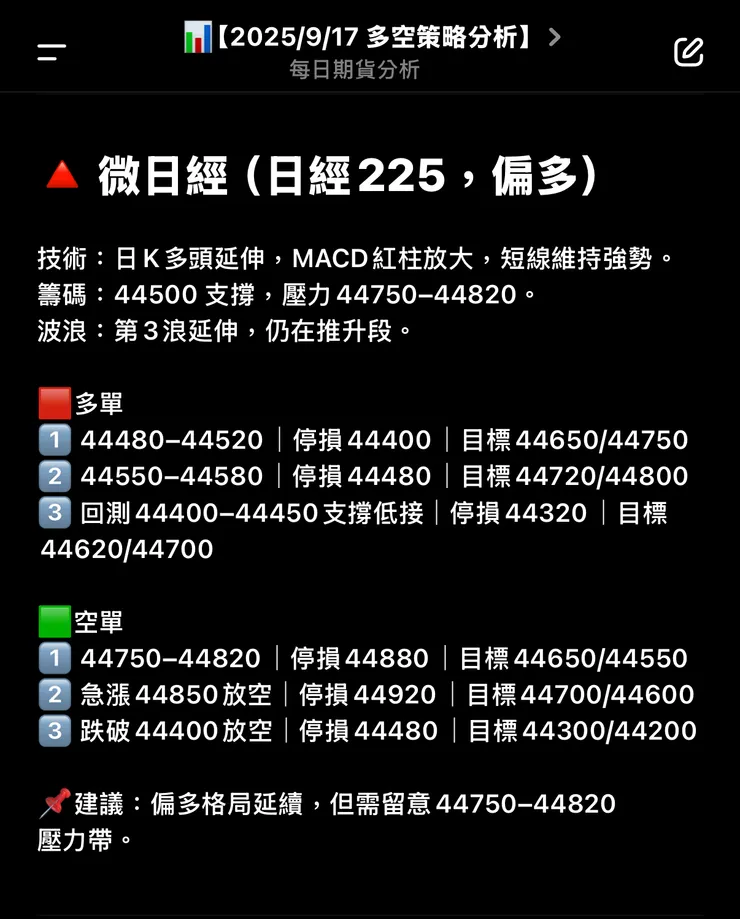The height and width of the screenshot is (919, 740).
Task: Click badge number 1 under 空單
Action: (54, 658)
